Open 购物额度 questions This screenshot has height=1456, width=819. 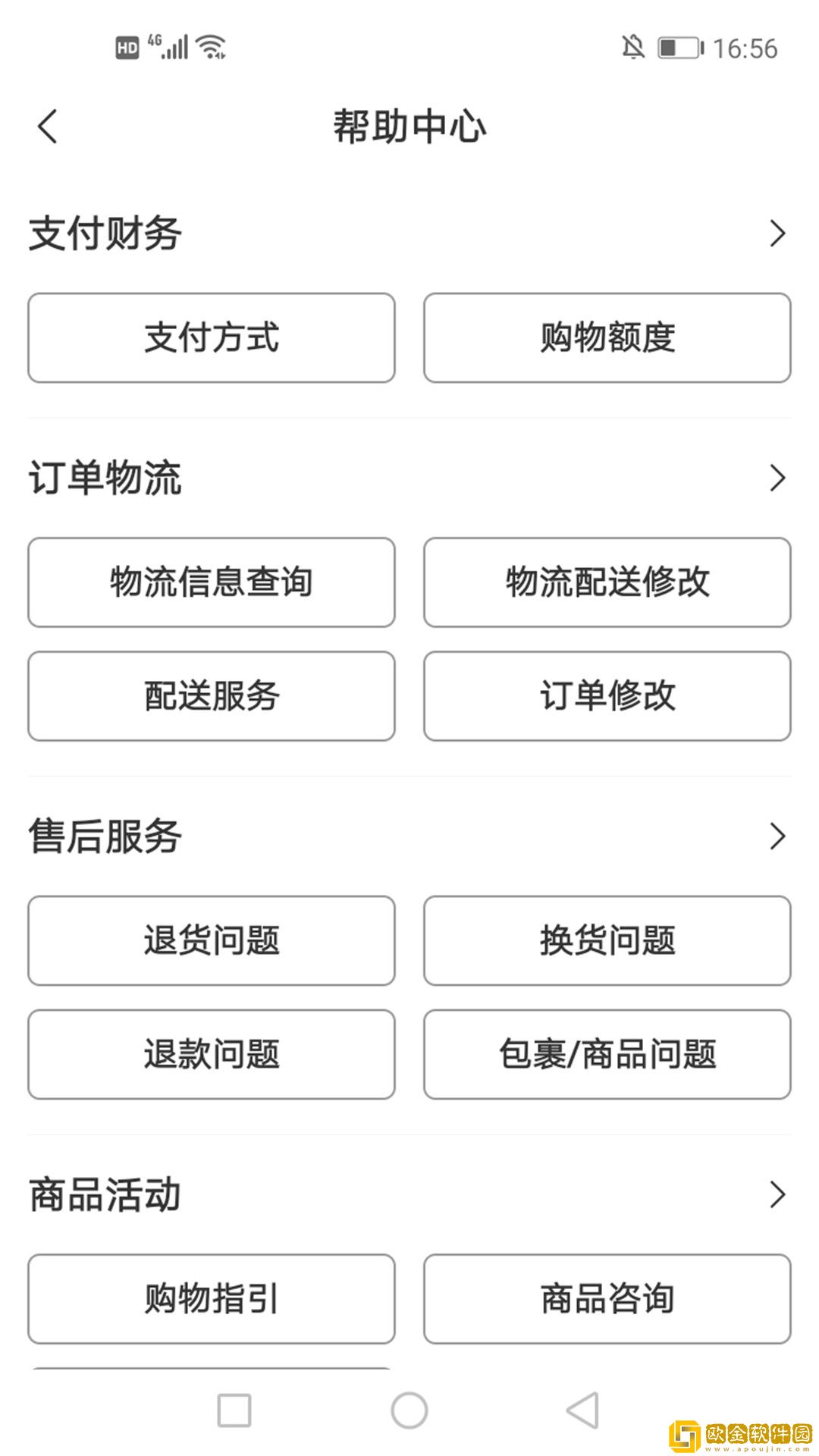(x=607, y=337)
